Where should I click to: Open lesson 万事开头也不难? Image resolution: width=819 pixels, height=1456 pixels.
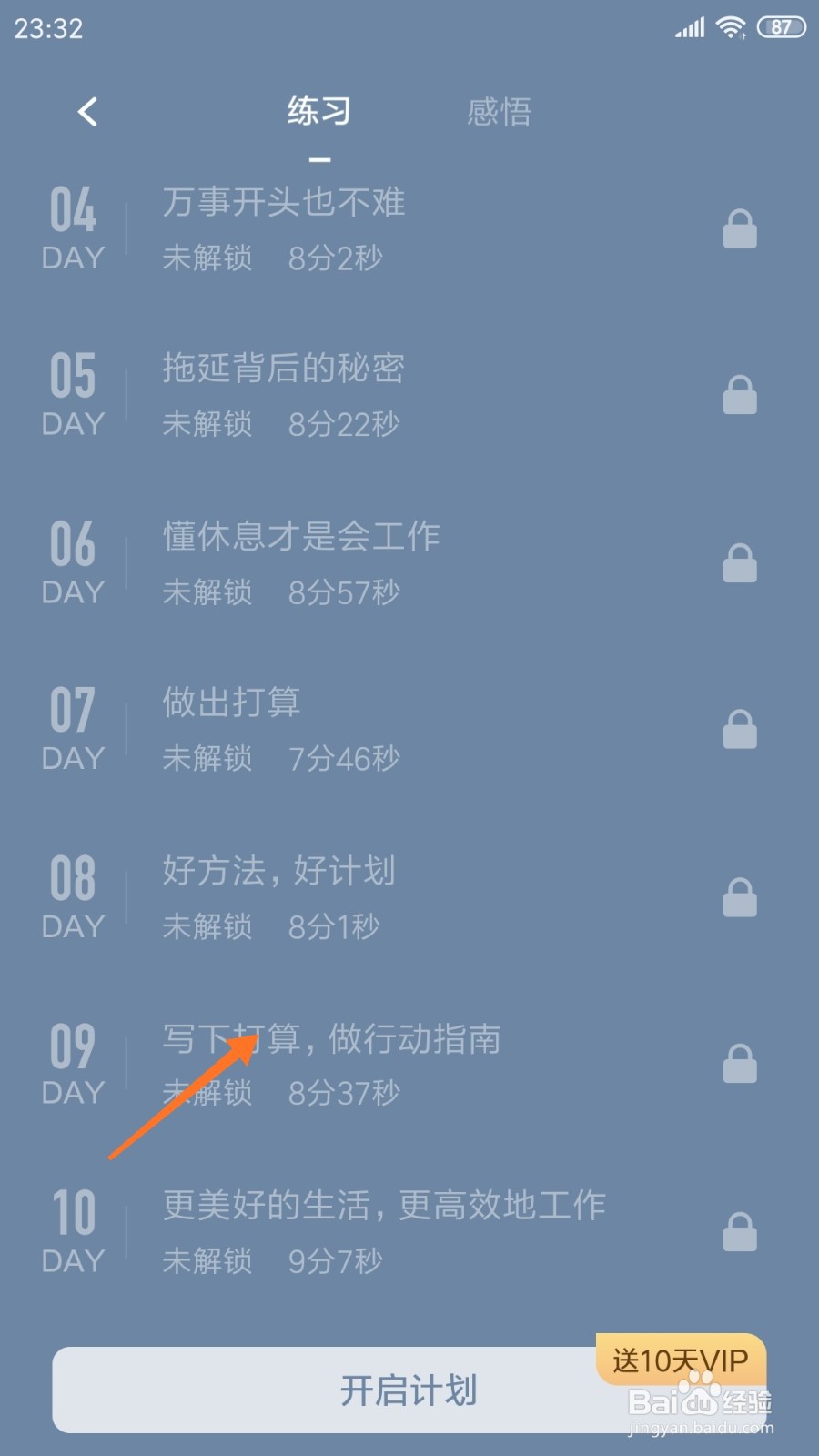pos(282,203)
